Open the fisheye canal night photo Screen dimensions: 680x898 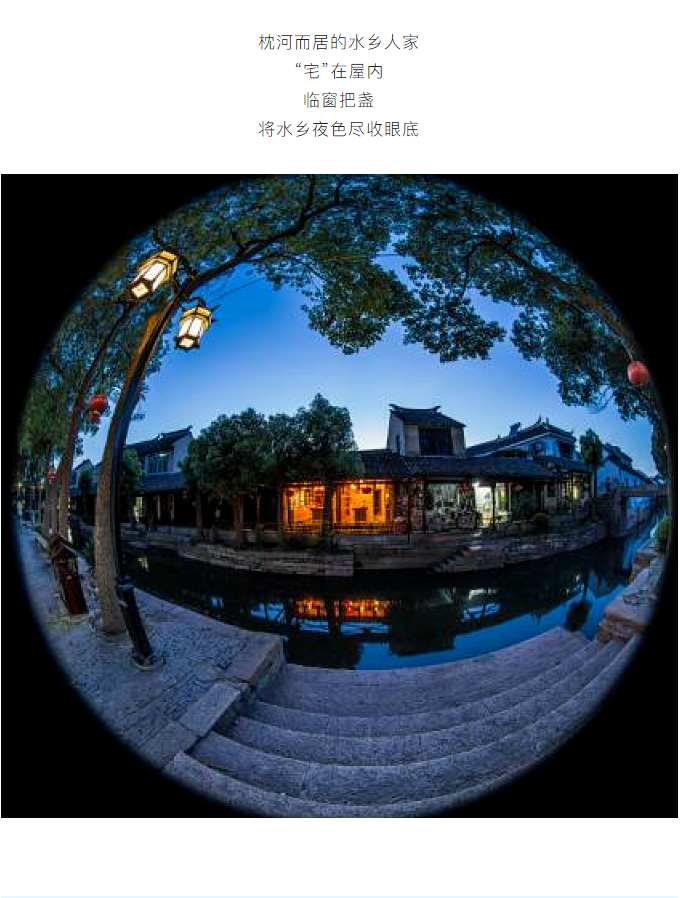[x=340, y=495]
